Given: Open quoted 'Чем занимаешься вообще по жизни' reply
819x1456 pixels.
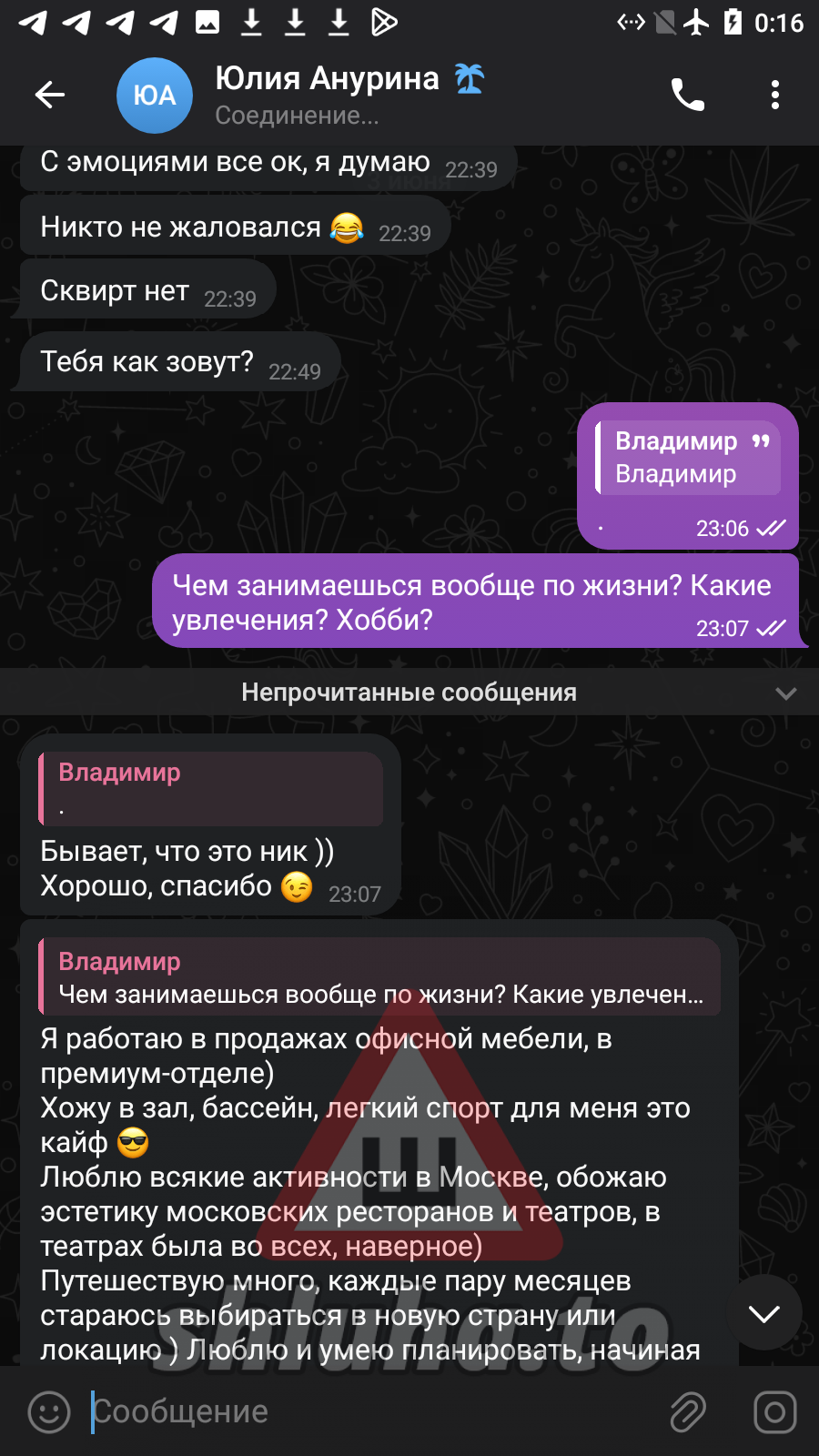Looking at the screenshot, I should (379, 976).
